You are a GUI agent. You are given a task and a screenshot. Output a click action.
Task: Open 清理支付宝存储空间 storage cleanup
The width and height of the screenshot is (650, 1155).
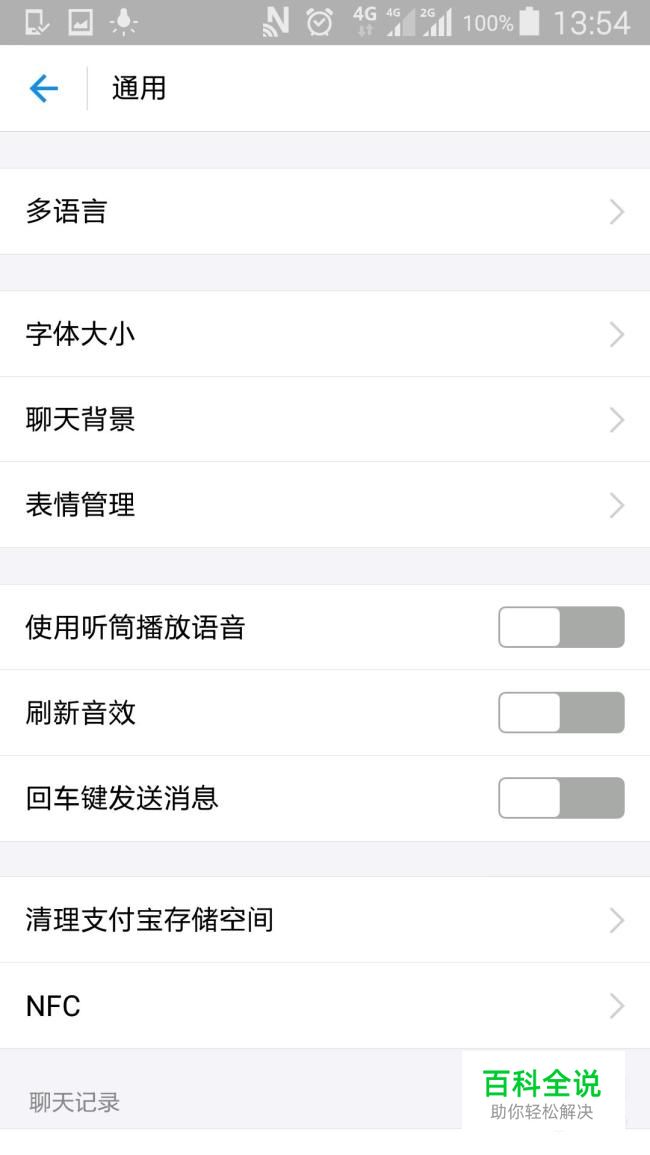click(325, 920)
